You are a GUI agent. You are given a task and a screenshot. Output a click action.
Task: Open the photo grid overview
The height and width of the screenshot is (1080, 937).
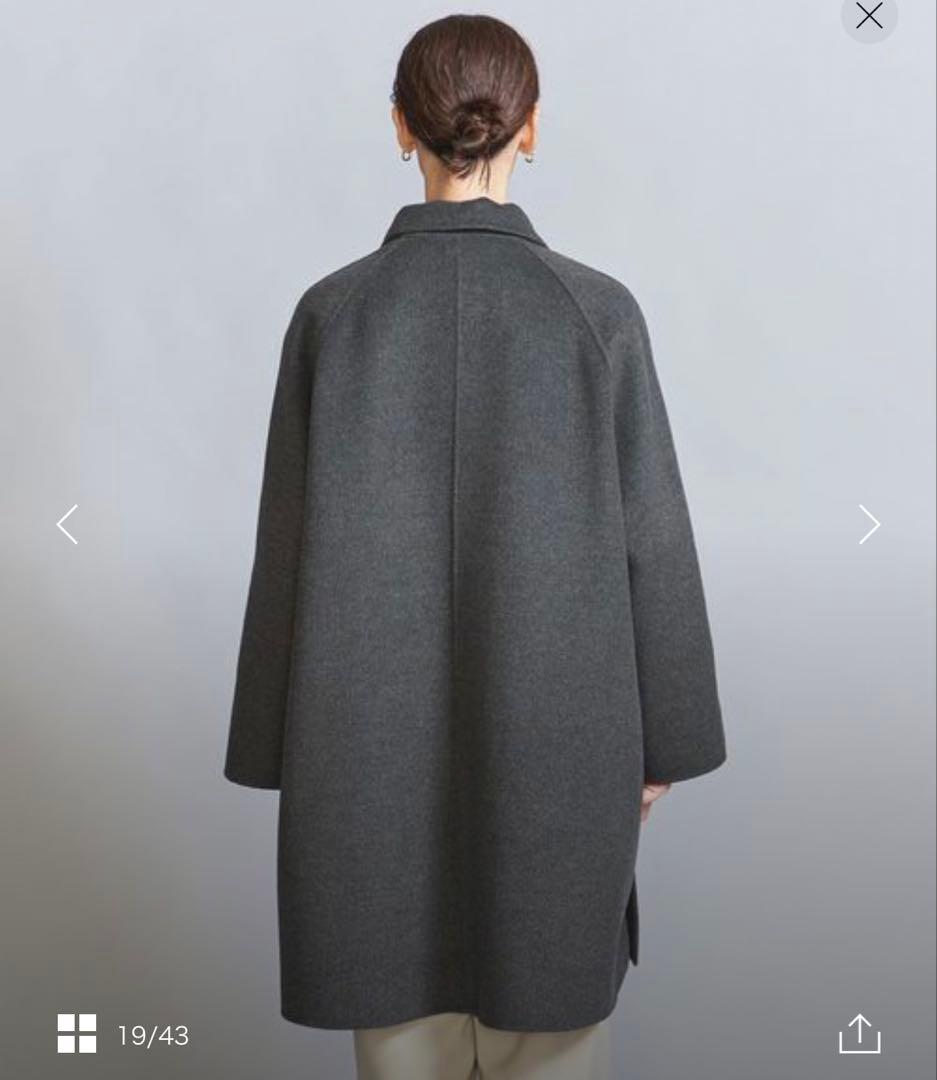tap(77, 1033)
